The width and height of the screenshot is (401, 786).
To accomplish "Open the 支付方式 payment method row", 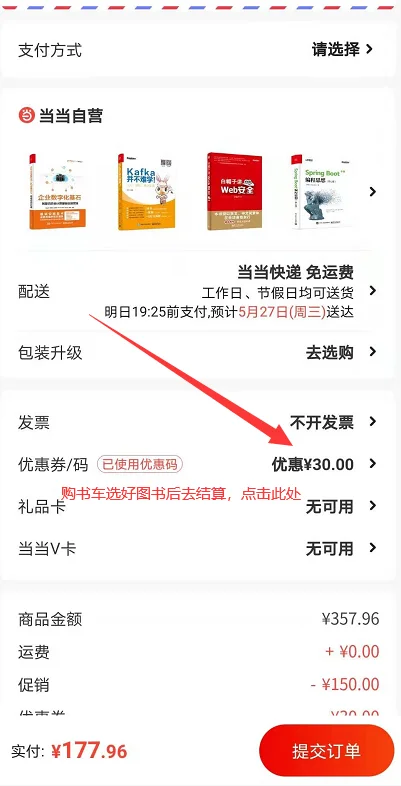I will click(197, 50).
